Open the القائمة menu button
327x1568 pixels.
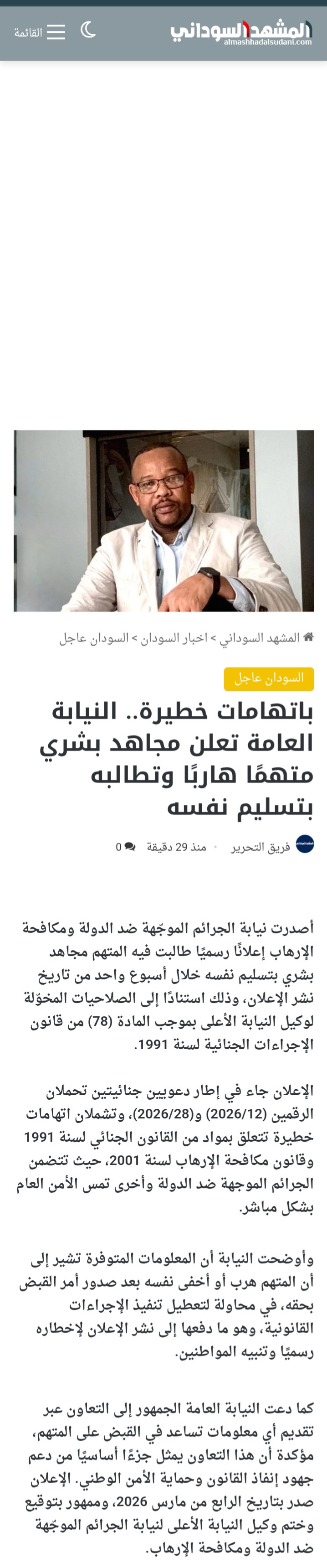pyautogui.click(x=40, y=32)
